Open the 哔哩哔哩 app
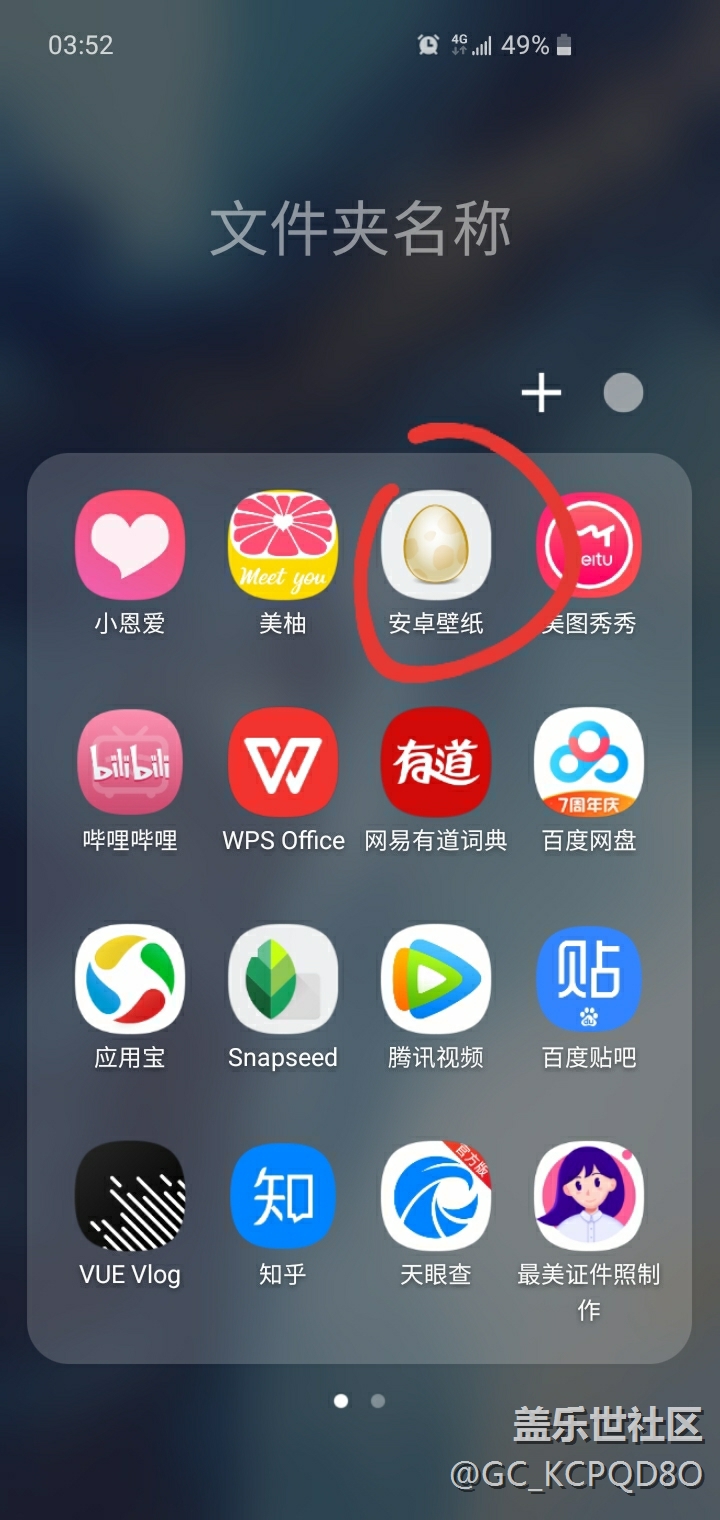The width and height of the screenshot is (720, 1520). (x=130, y=763)
